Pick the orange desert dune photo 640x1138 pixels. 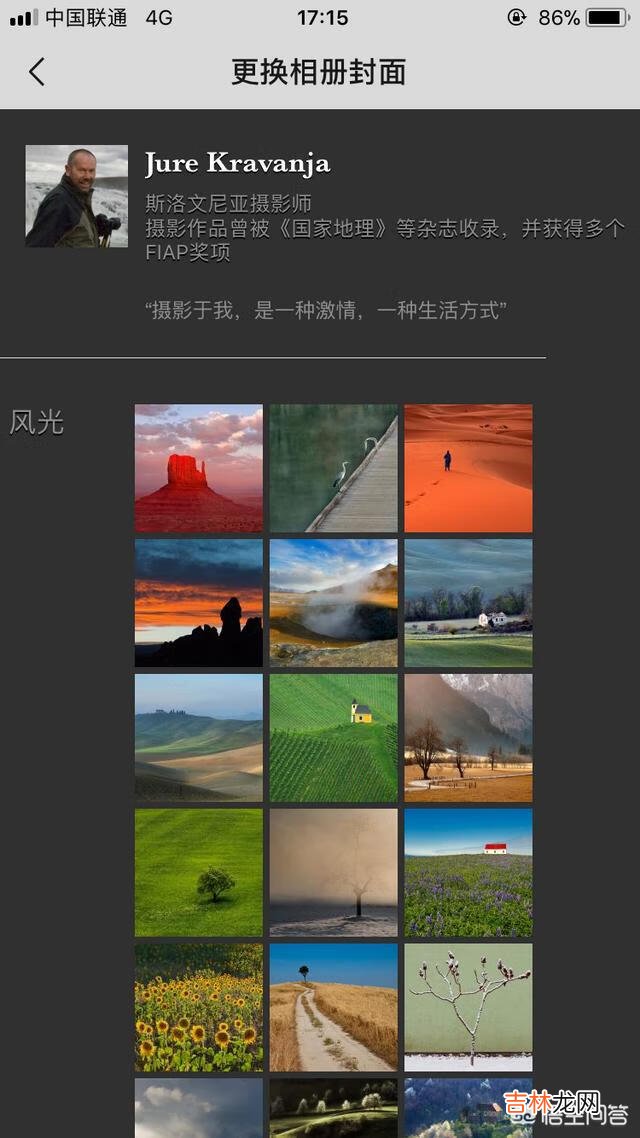point(468,468)
